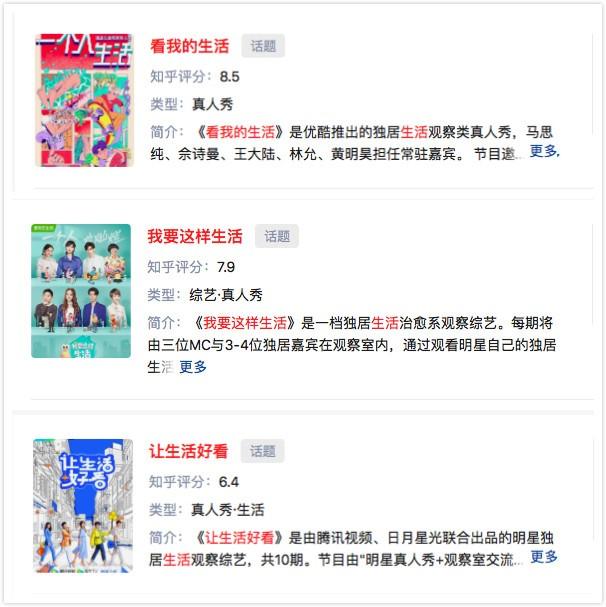
Task: Open the 我要这样生活 poster
Action: (x=82, y=291)
